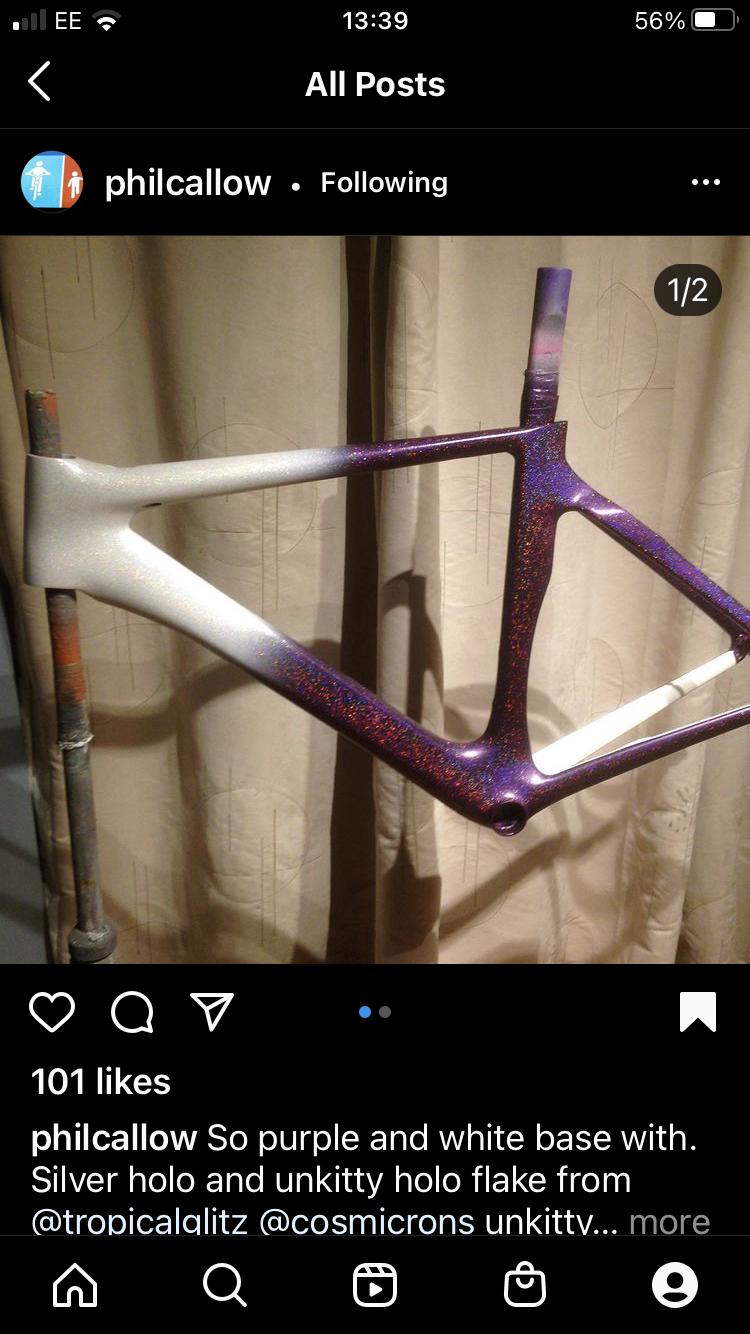The image size is (750, 1334).
Task: Open the @tropicalglitz mention
Action: 139,1221
